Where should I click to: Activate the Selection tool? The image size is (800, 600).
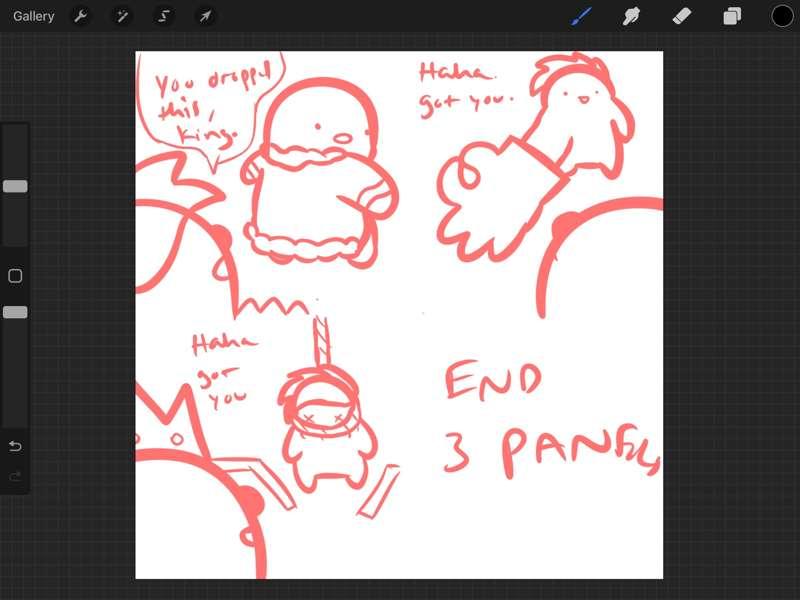click(163, 16)
